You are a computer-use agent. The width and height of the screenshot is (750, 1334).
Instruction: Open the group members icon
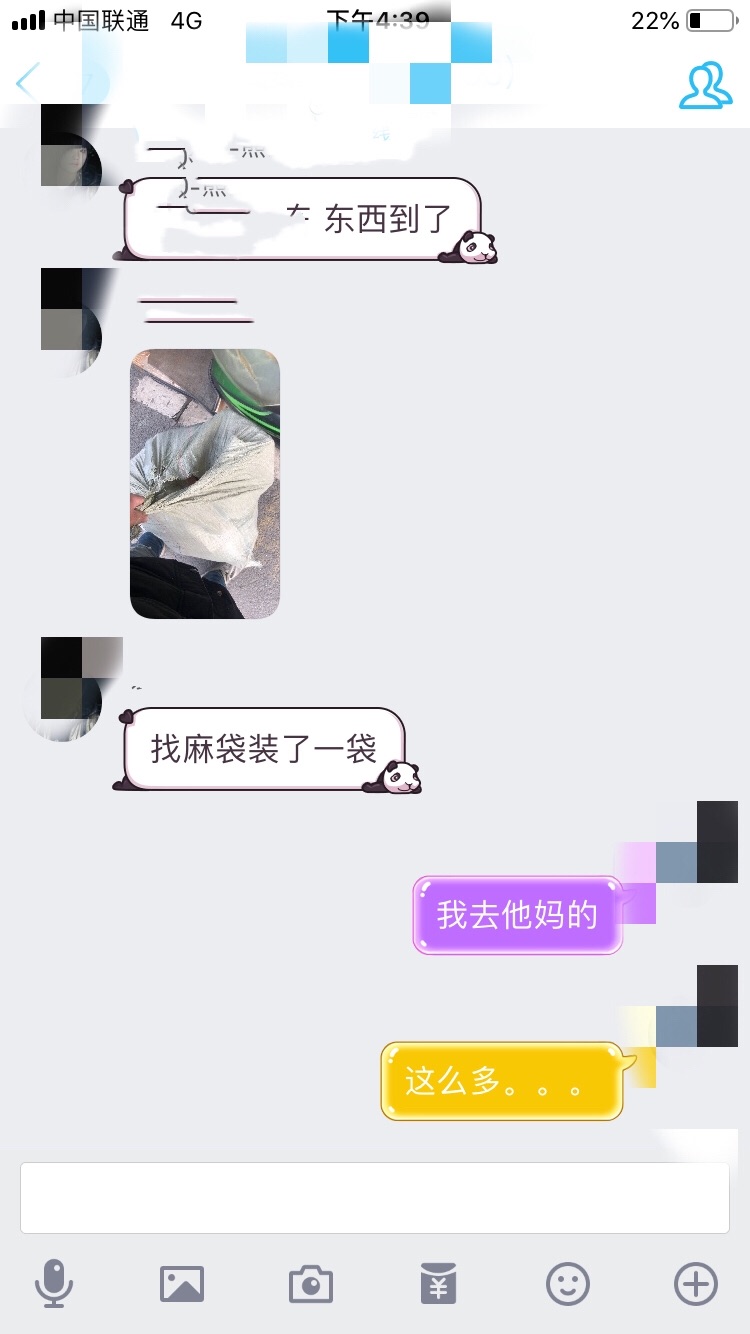705,86
